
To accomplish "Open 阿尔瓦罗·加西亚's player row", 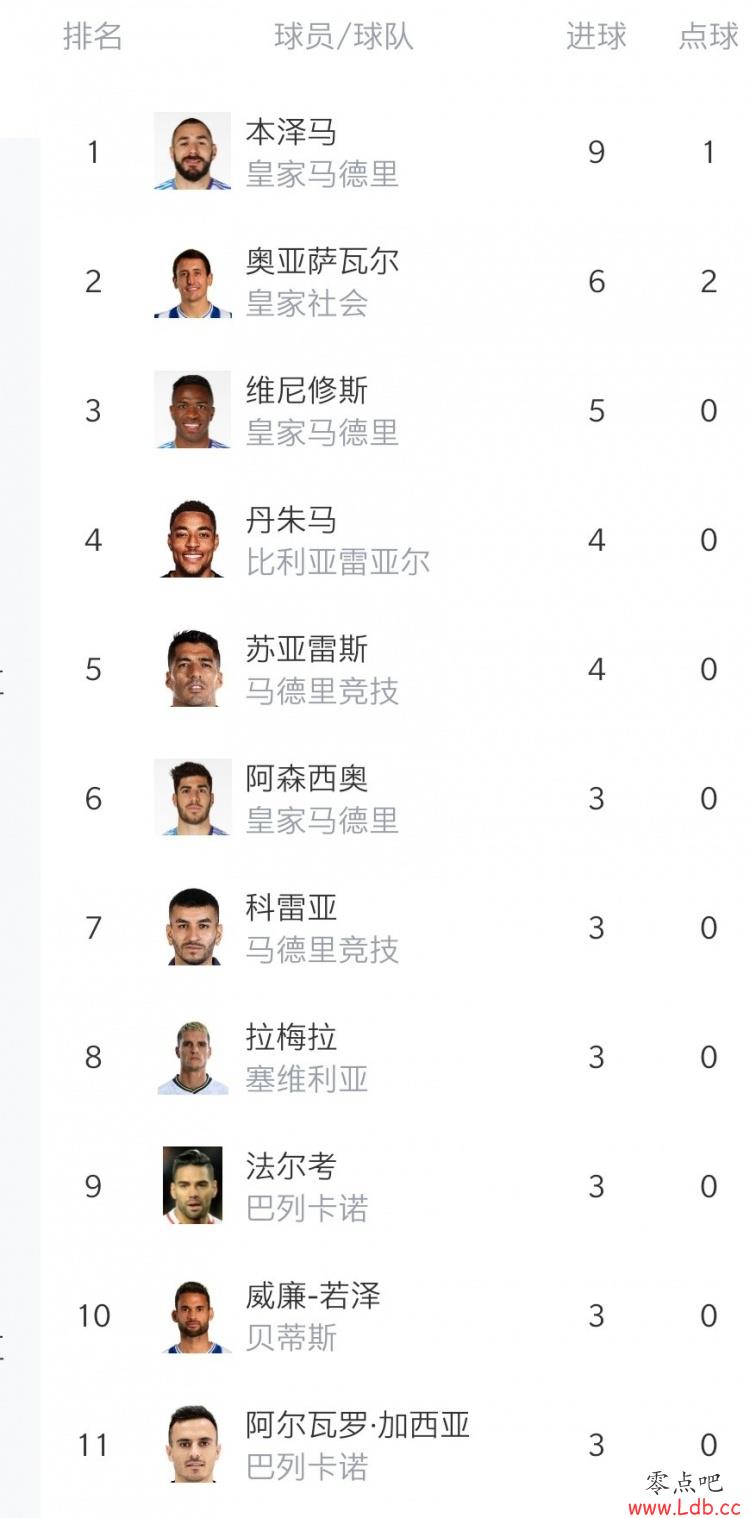I will [x=396, y=1445].
